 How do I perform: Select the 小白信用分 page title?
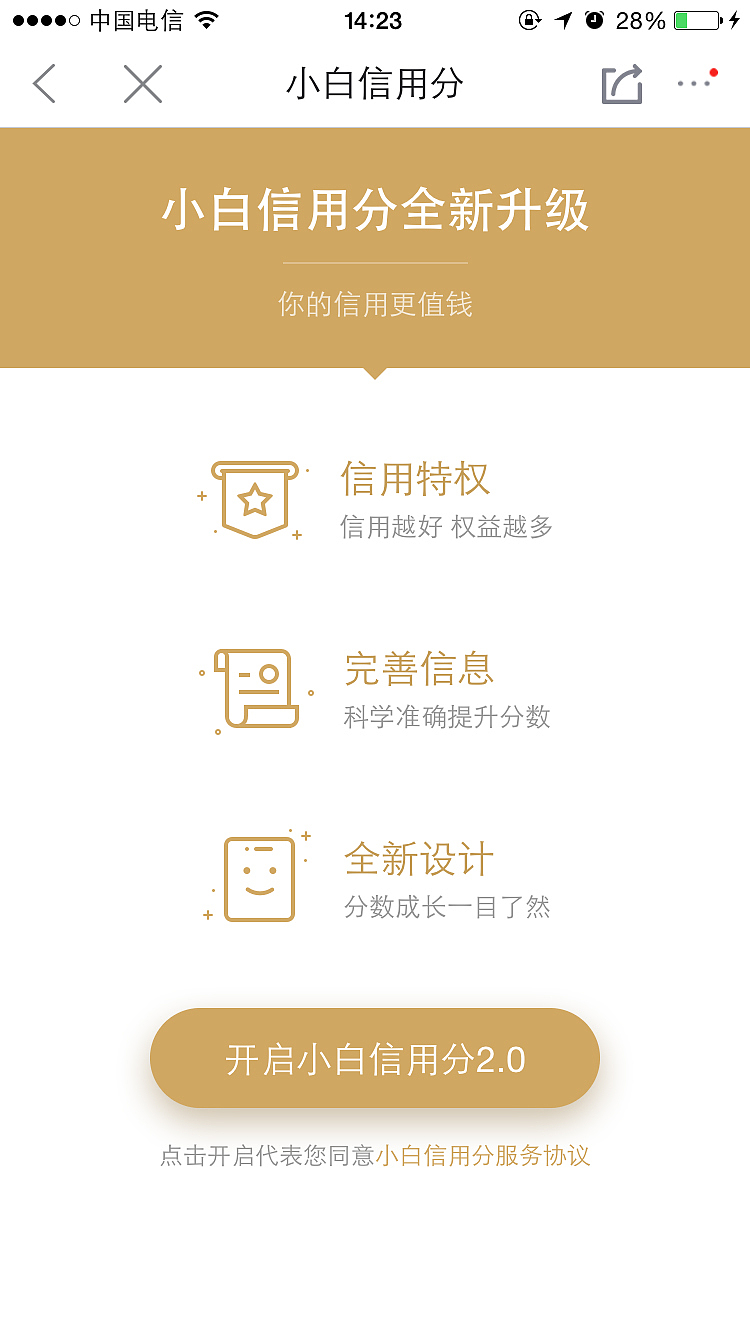tap(374, 85)
